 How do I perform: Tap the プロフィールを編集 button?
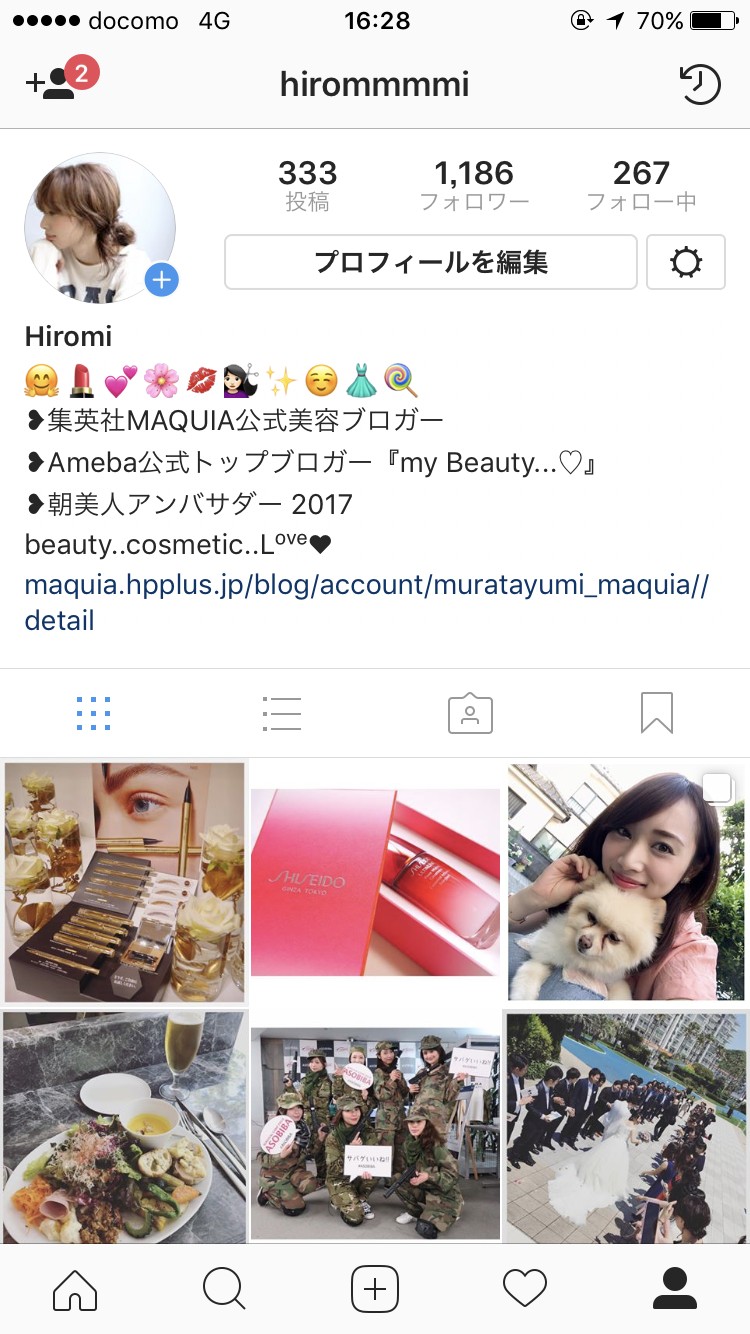[x=430, y=262]
